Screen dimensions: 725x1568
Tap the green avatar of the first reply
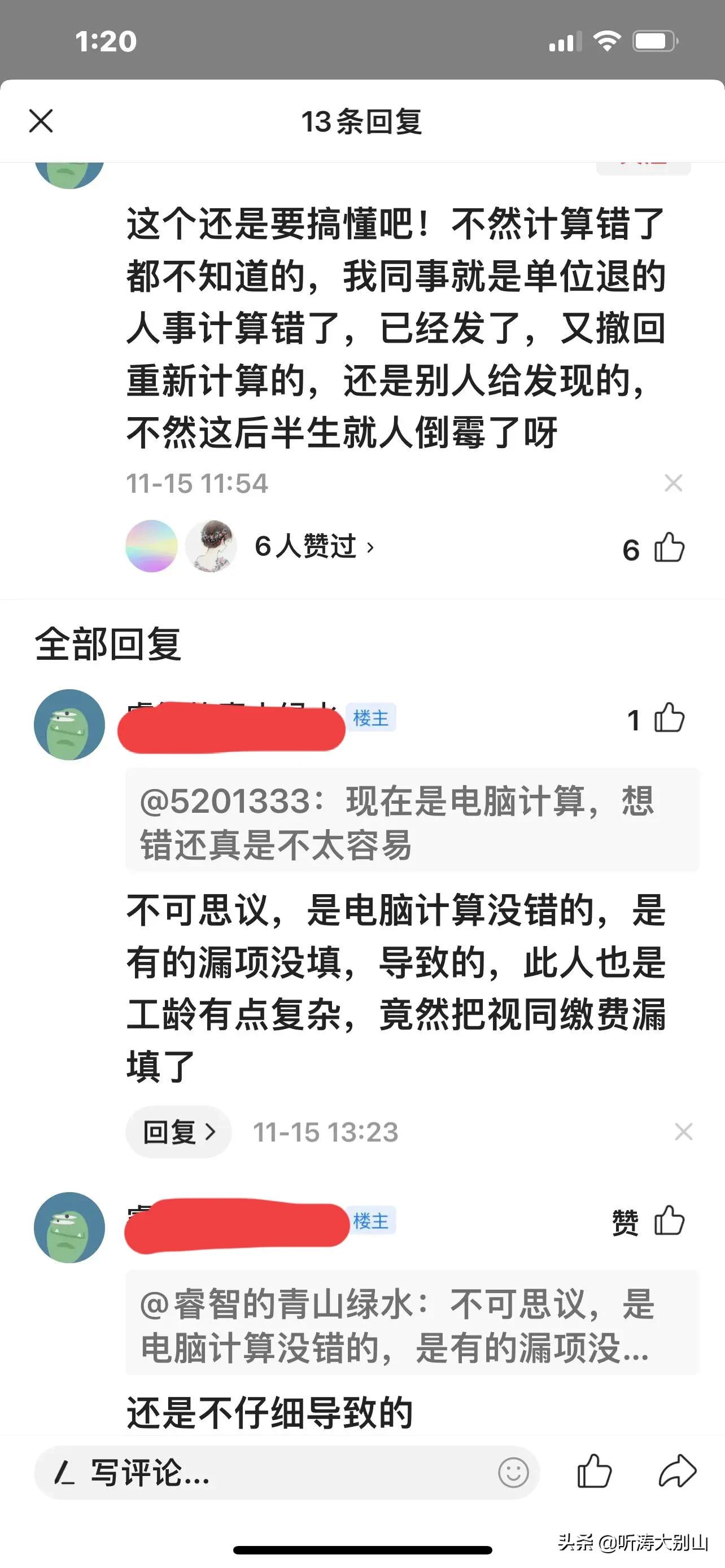pyautogui.click(x=69, y=724)
